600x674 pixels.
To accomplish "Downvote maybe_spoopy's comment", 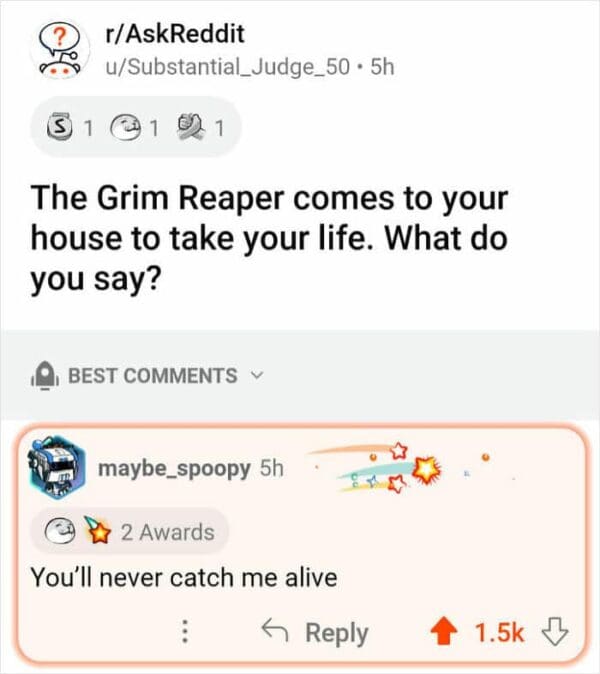I will 552,632.
